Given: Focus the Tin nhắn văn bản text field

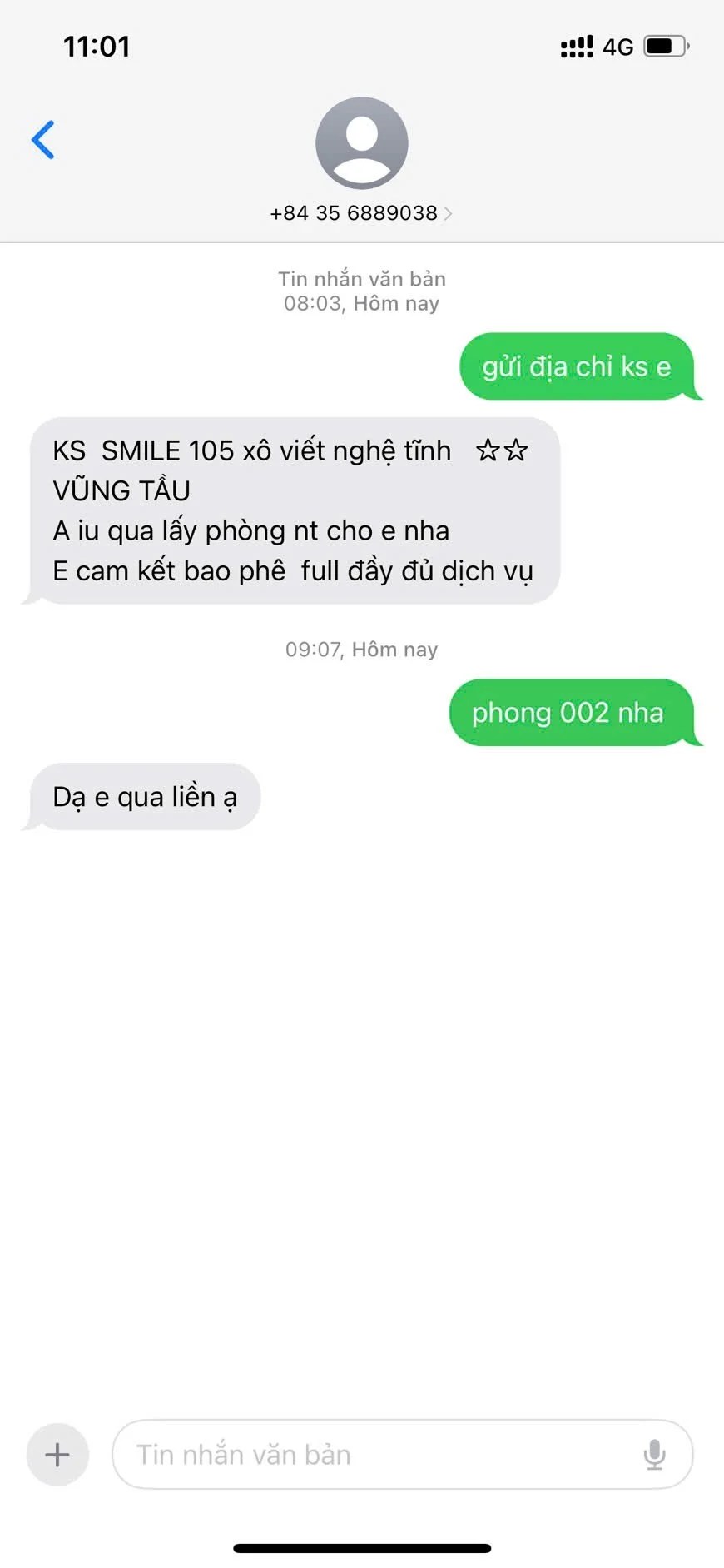Looking at the screenshot, I should tap(374, 1455).
